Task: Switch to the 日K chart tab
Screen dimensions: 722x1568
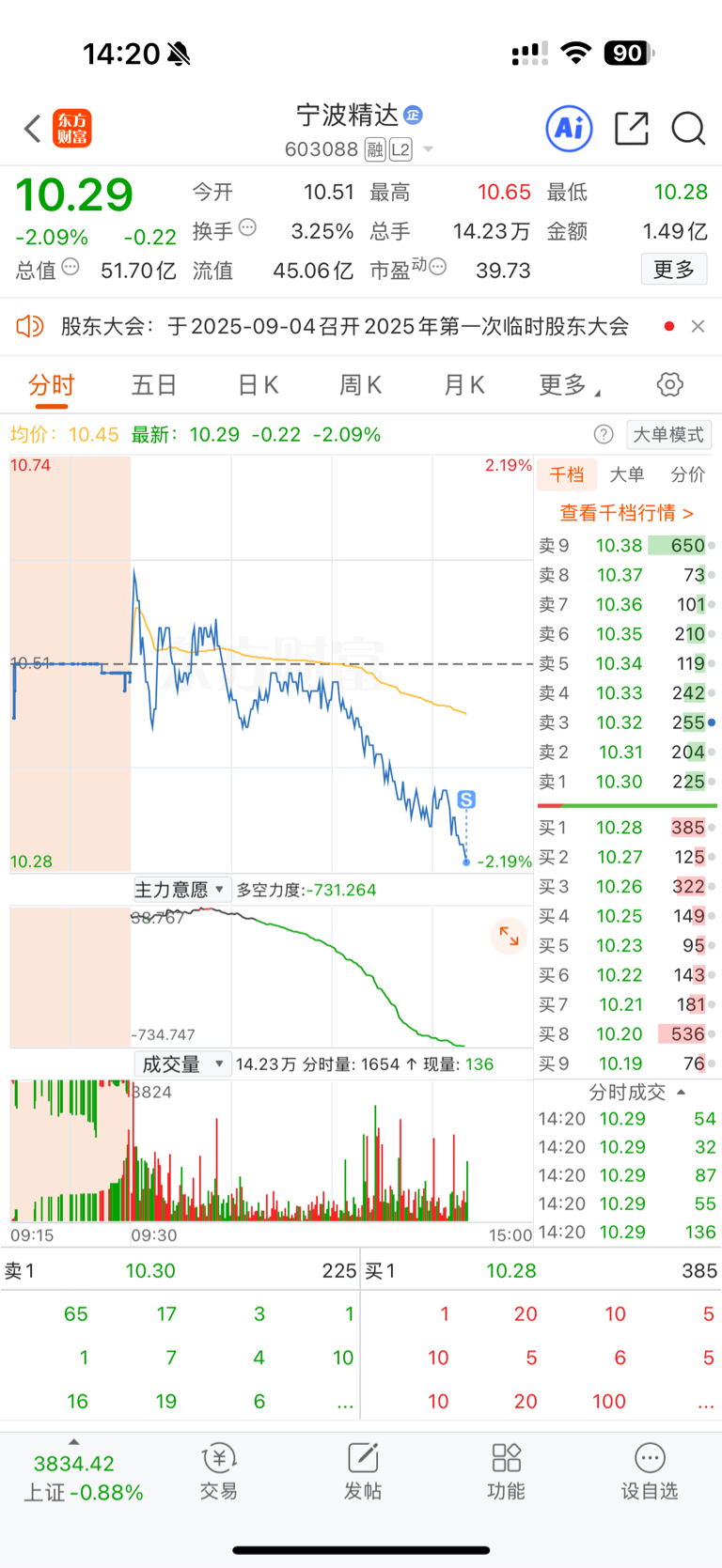Action: (258, 385)
